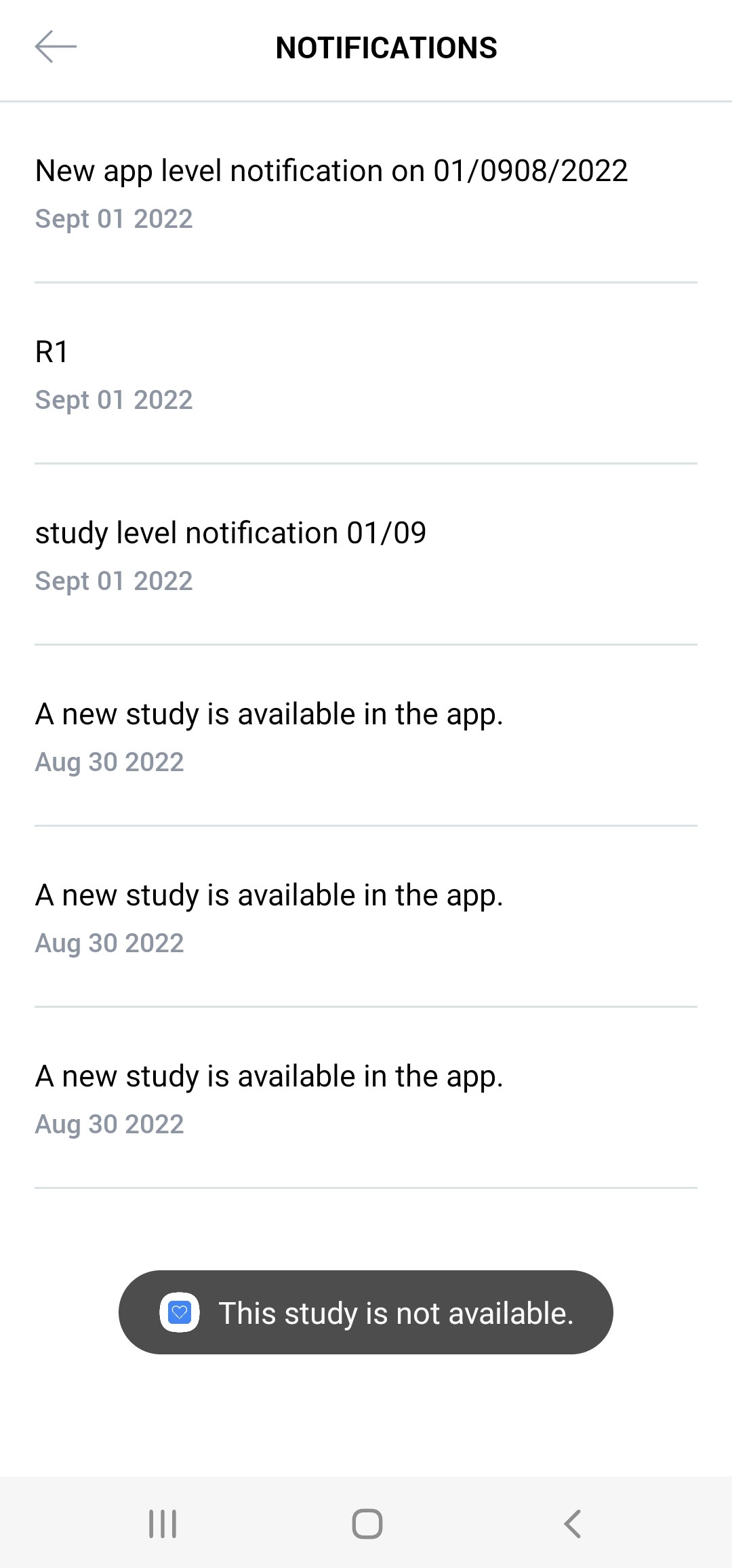Viewport: 732px width, 1568px height.
Task: Open the first 'A new study is available' notification
Action: point(270,713)
